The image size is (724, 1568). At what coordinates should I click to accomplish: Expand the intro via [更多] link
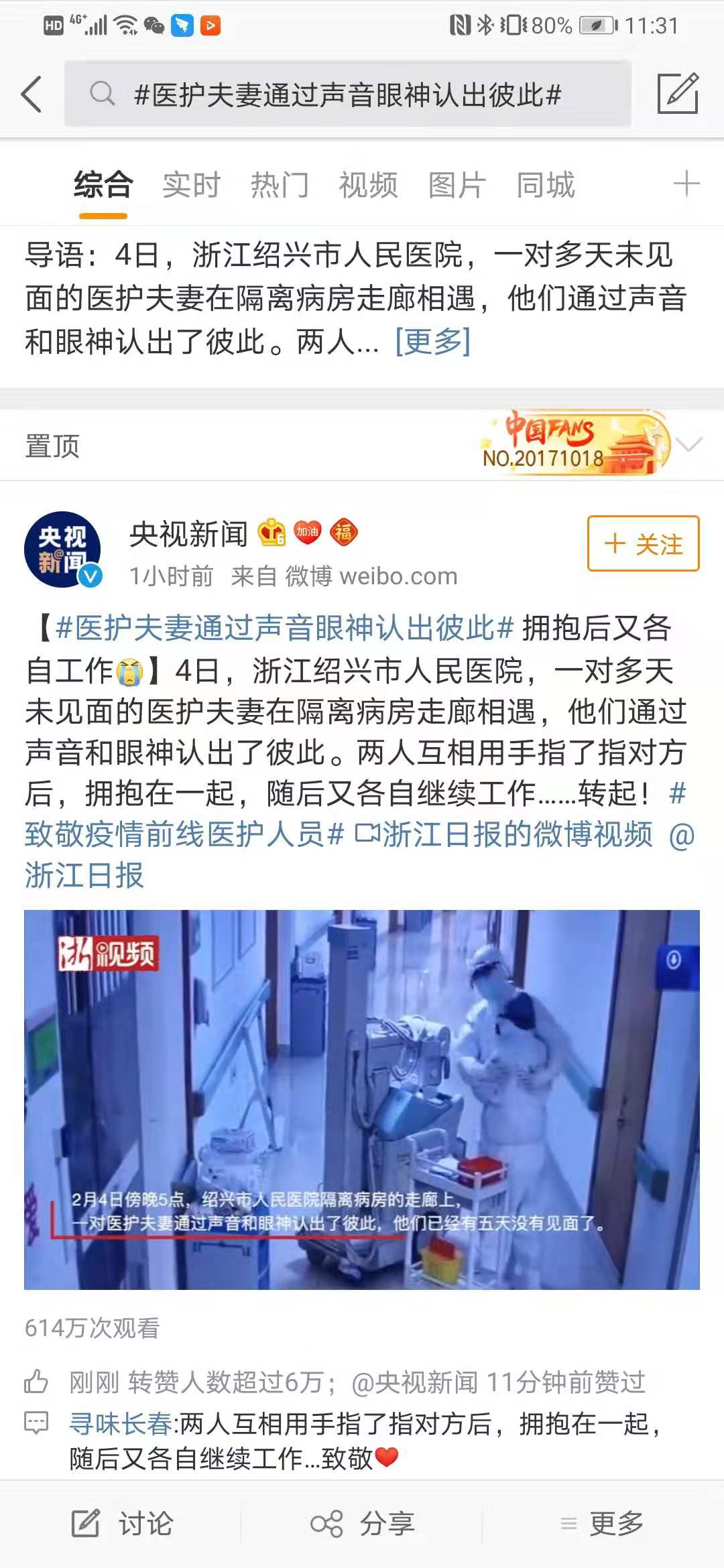click(433, 342)
